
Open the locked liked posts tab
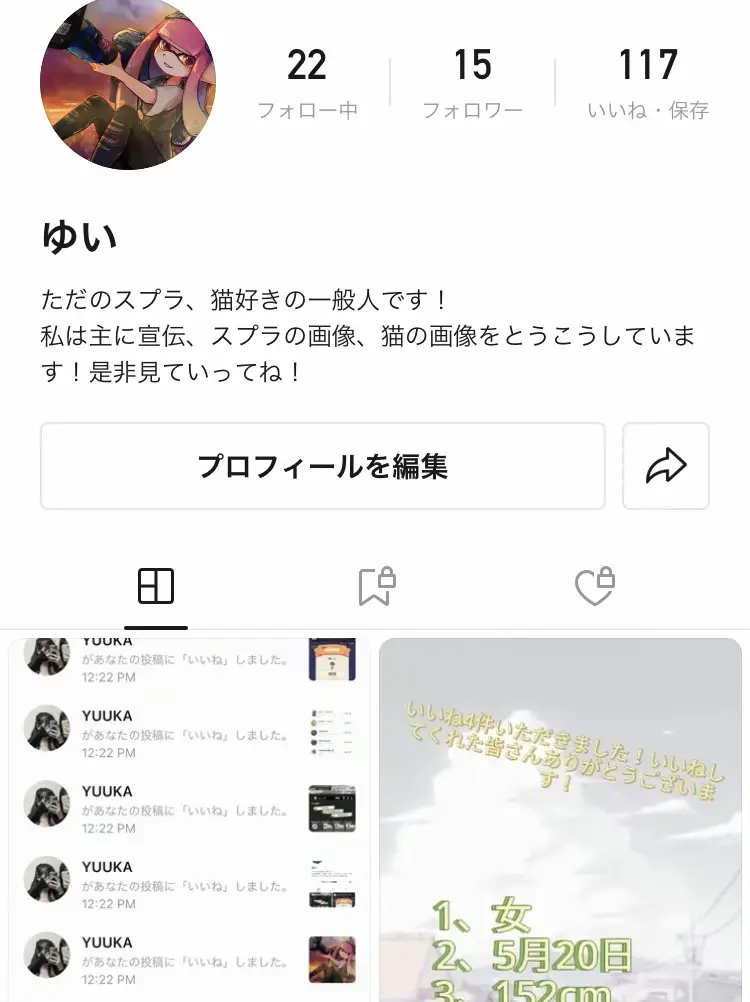point(595,587)
